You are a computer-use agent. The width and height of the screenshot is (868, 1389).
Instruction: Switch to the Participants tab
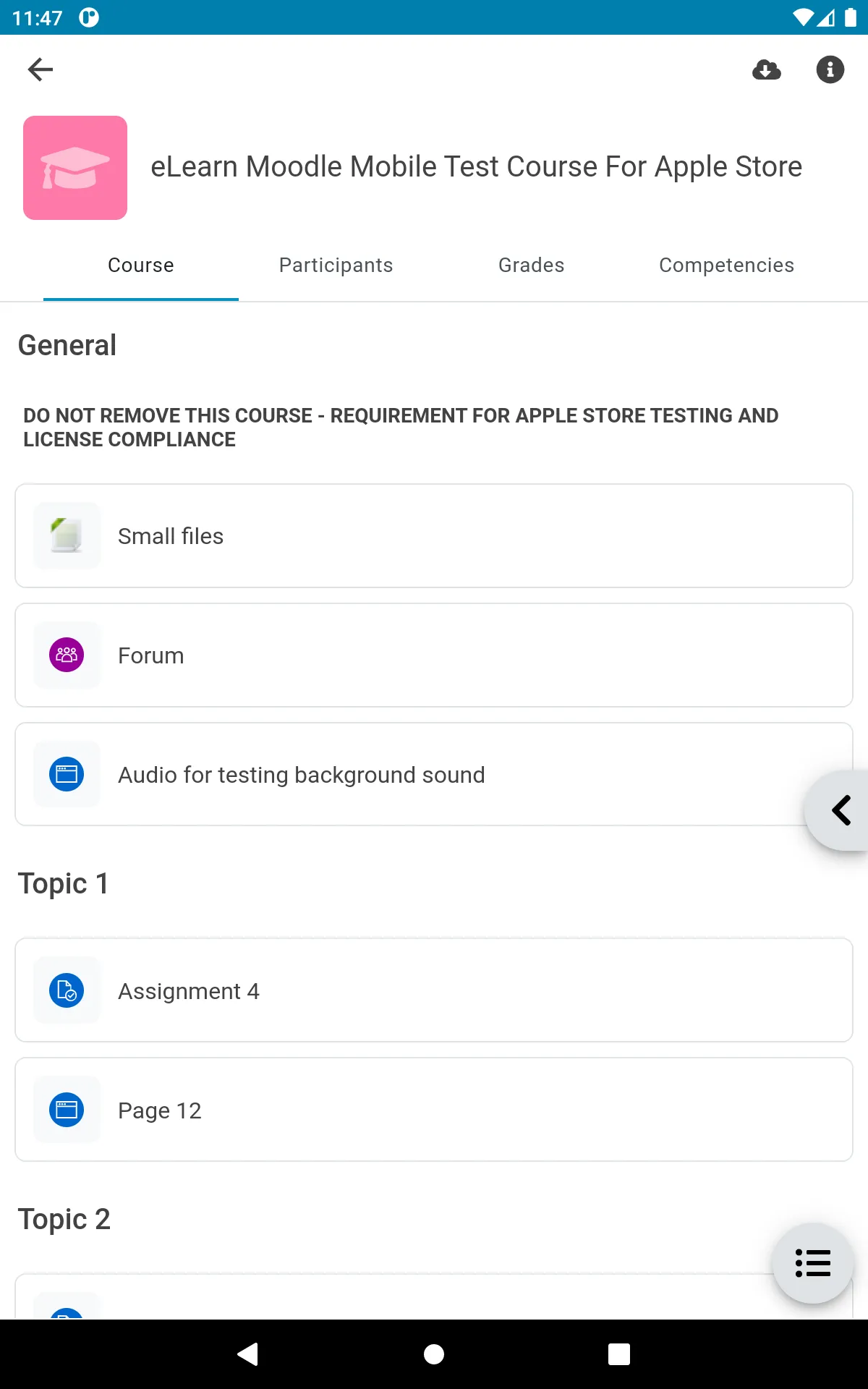[336, 265]
